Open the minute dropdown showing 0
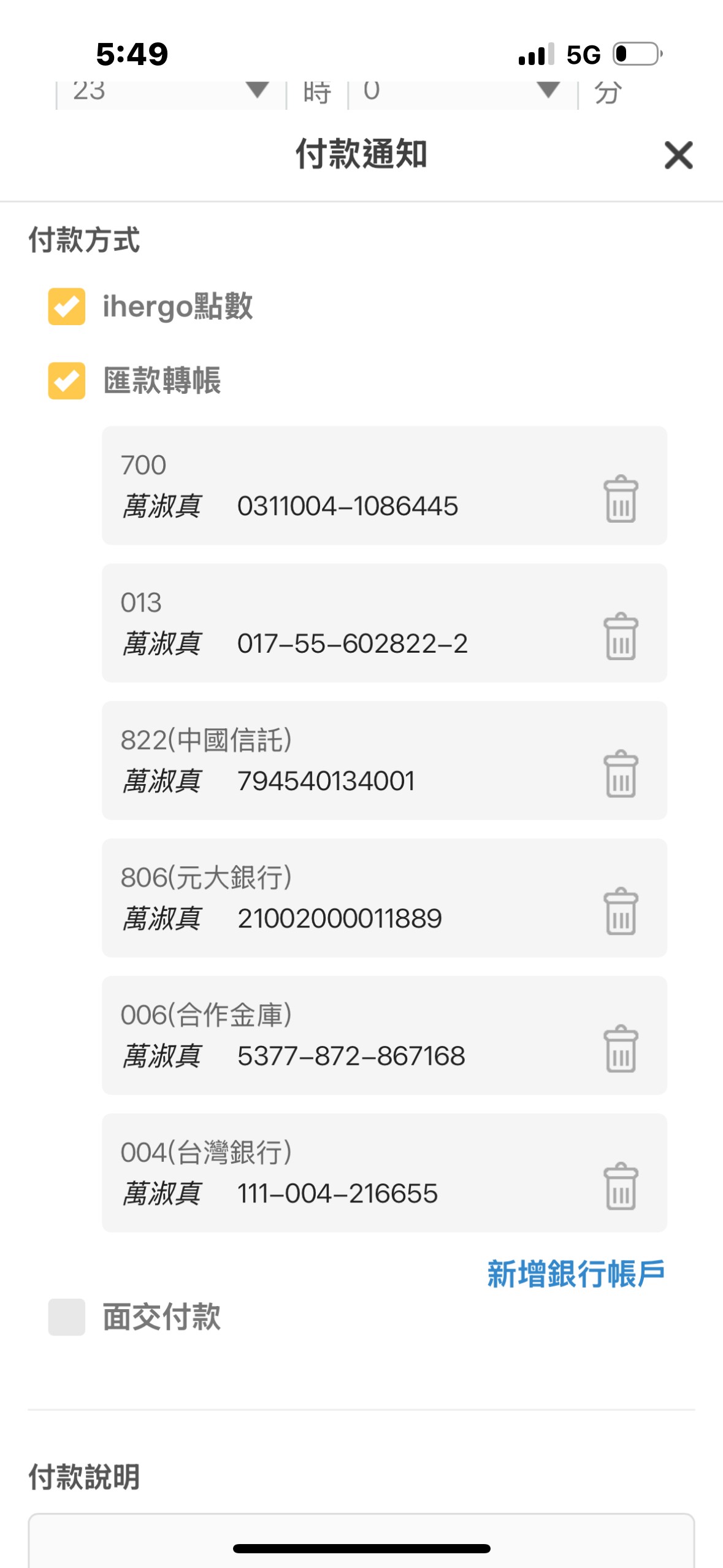This screenshot has height=1568, width=723. tap(462, 93)
